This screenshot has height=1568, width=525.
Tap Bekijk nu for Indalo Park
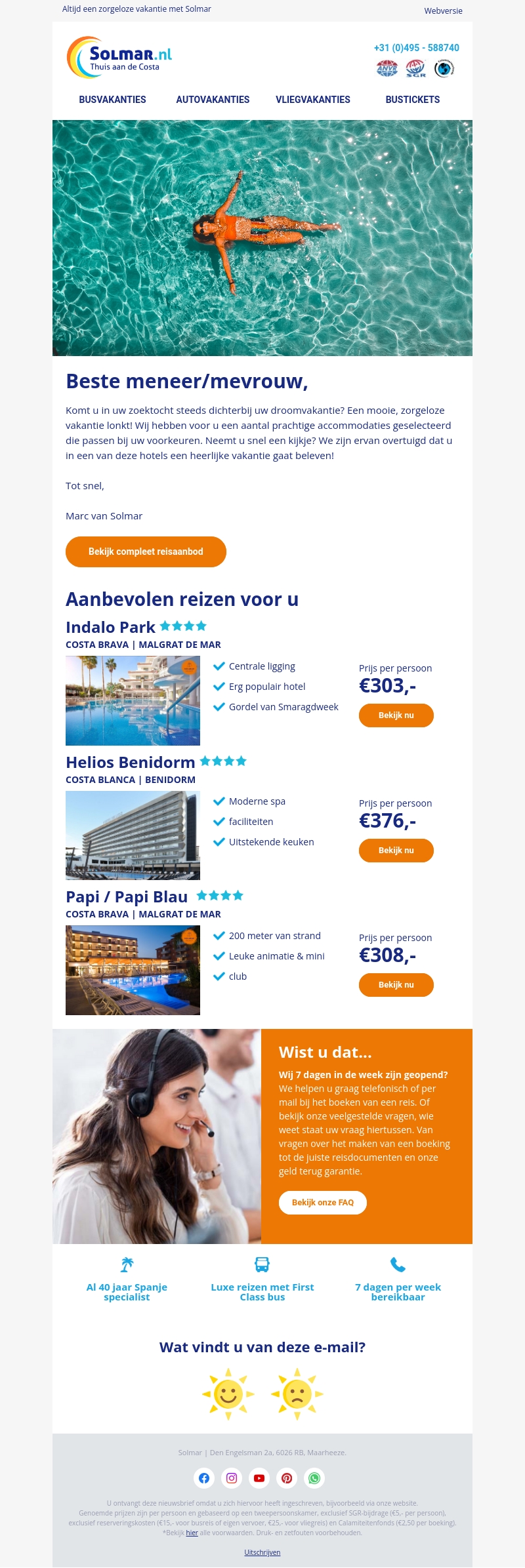click(396, 715)
